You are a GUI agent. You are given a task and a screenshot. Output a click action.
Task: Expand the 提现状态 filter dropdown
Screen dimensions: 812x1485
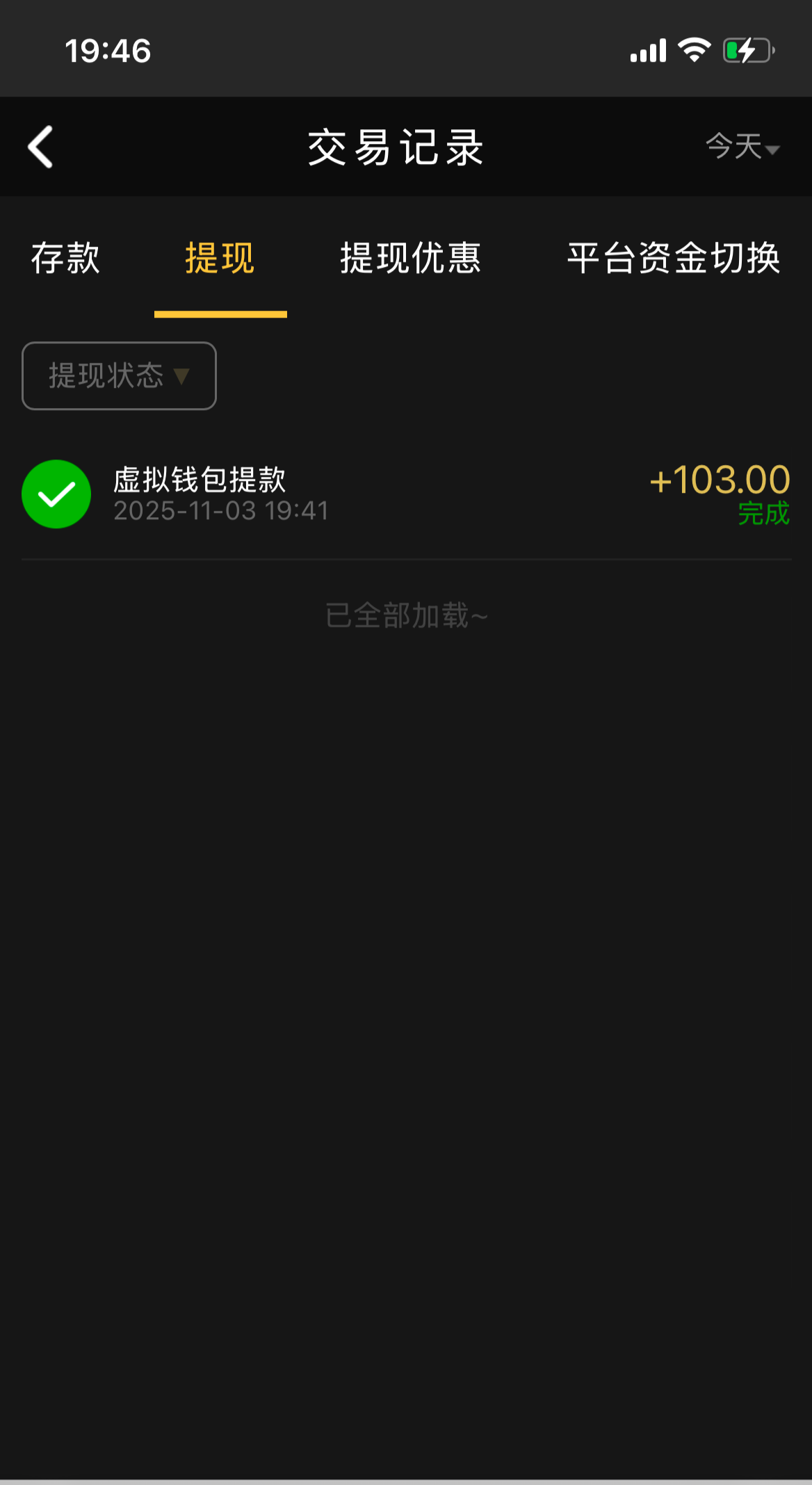pyautogui.click(x=119, y=376)
